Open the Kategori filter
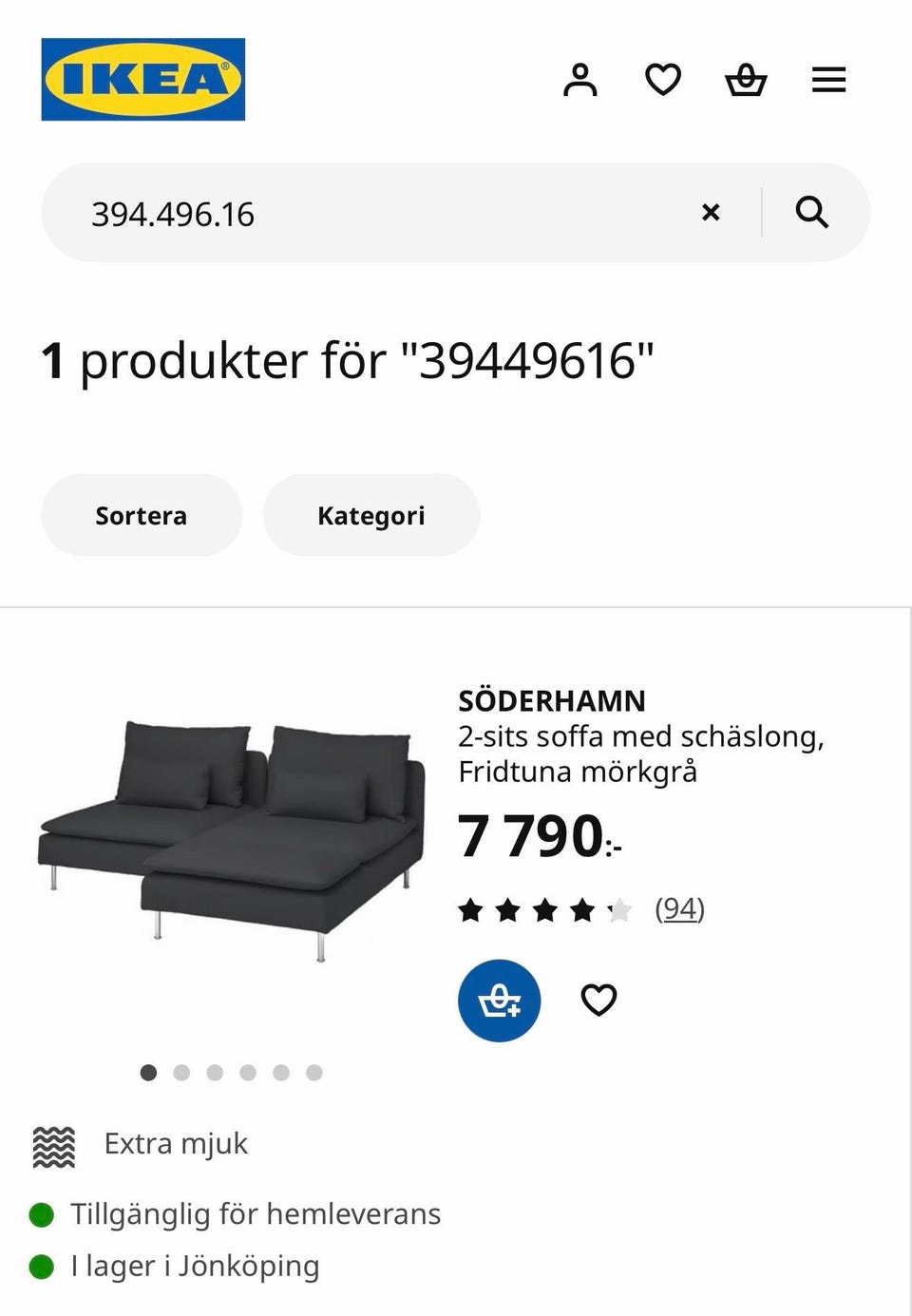This screenshot has width=912, height=1316. [370, 515]
